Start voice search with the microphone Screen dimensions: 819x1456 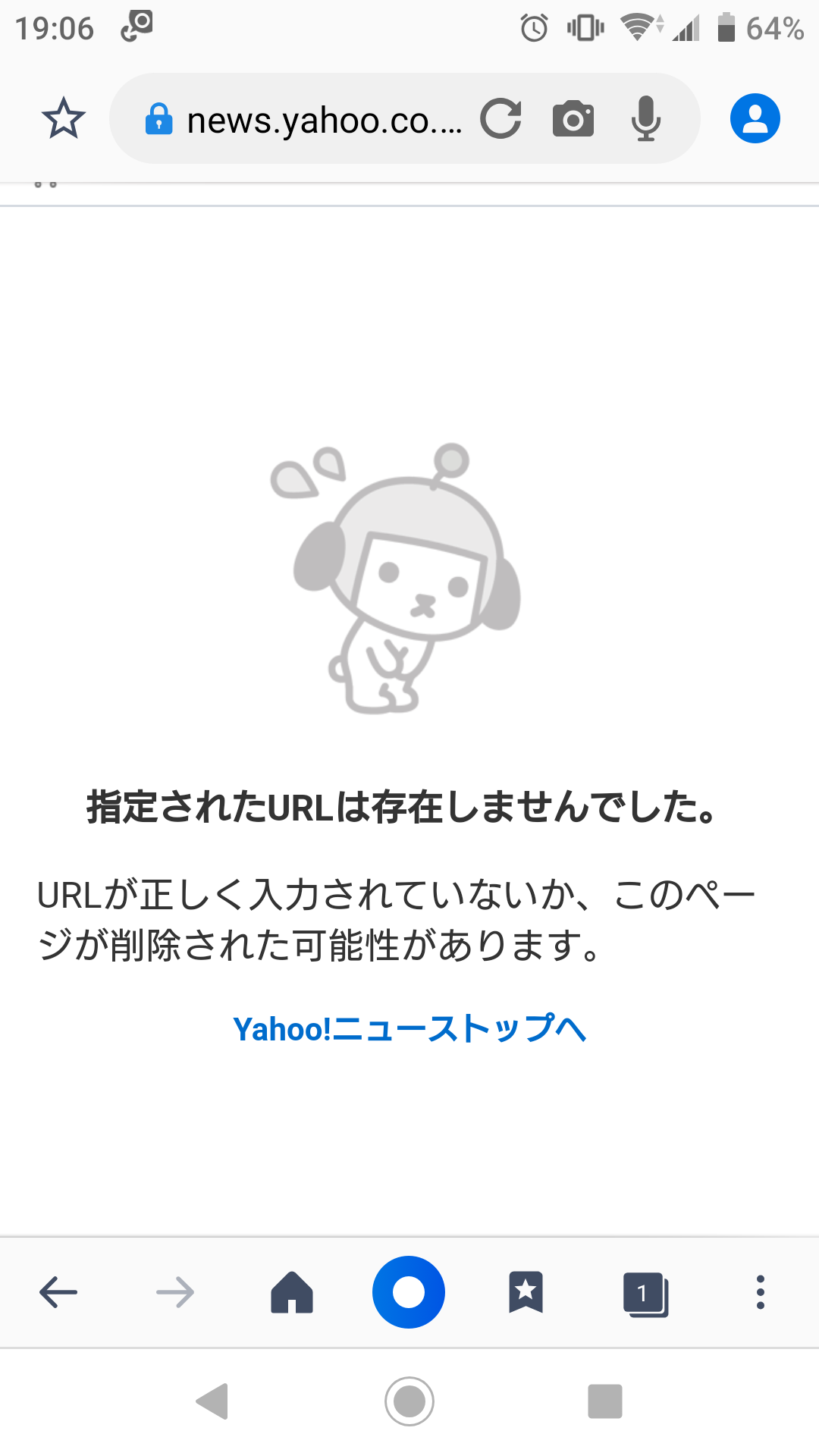click(645, 119)
